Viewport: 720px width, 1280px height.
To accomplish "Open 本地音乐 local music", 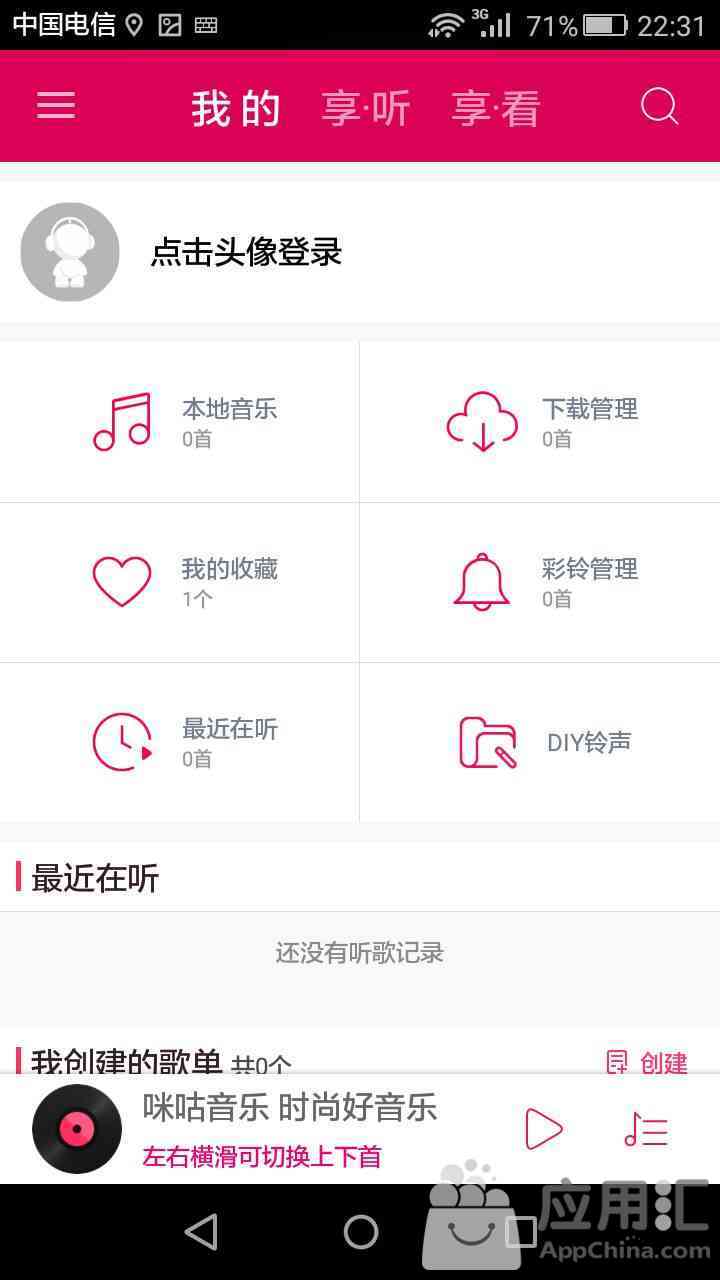I will pos(180,422).
